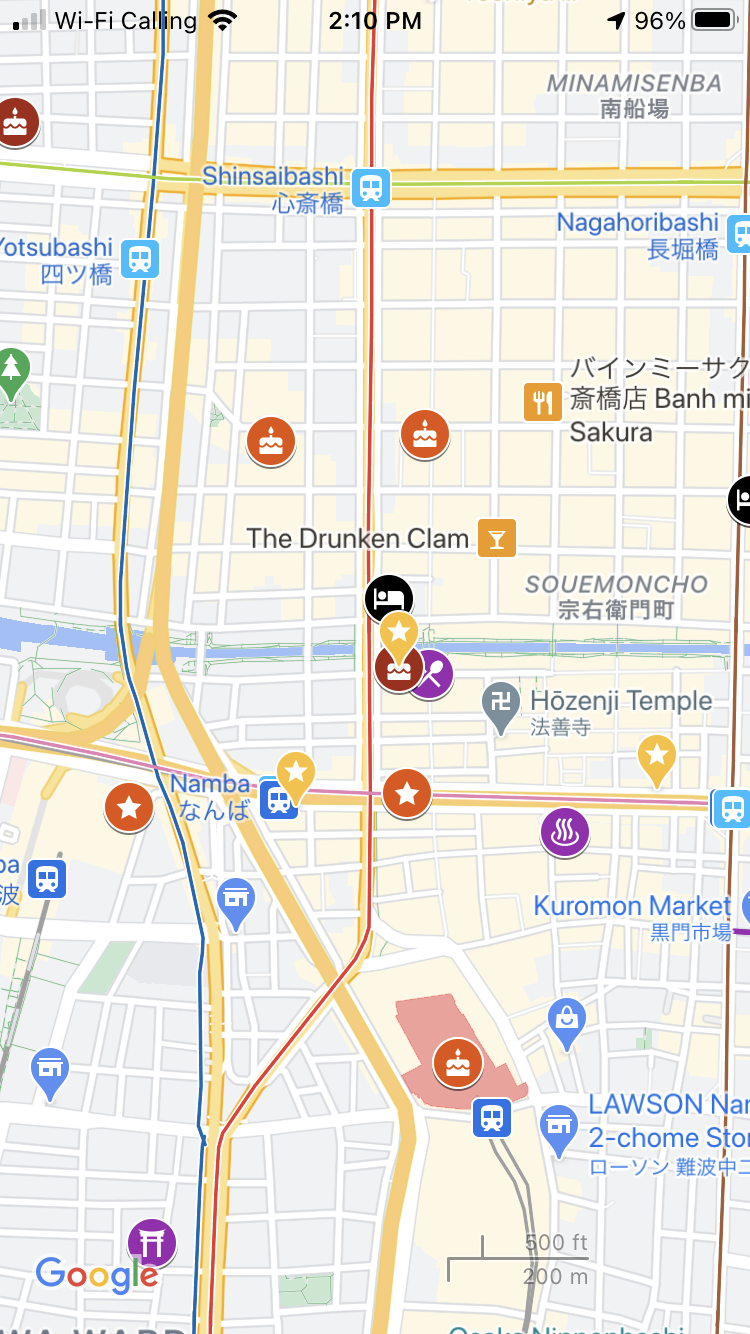Screen dimensions: 750x1334
Task: Select cake marker on the red building
Action: [458, 1062]
